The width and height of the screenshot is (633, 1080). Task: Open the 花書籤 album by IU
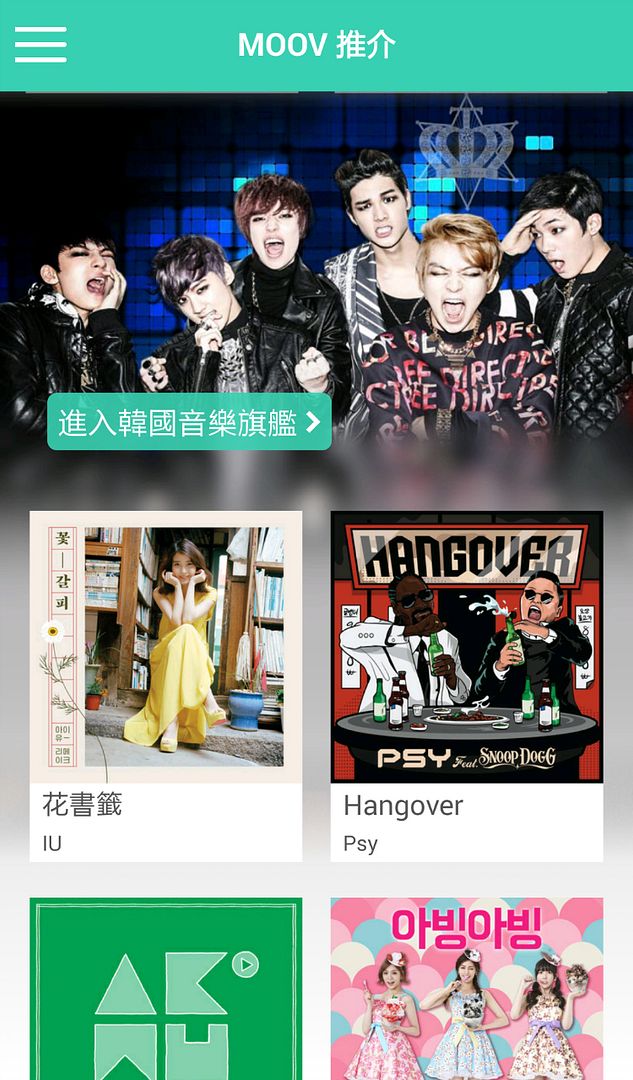166,686
